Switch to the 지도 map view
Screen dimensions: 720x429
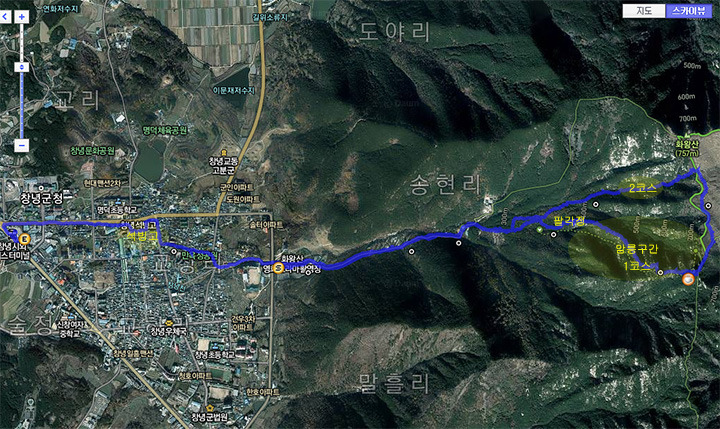646,11
